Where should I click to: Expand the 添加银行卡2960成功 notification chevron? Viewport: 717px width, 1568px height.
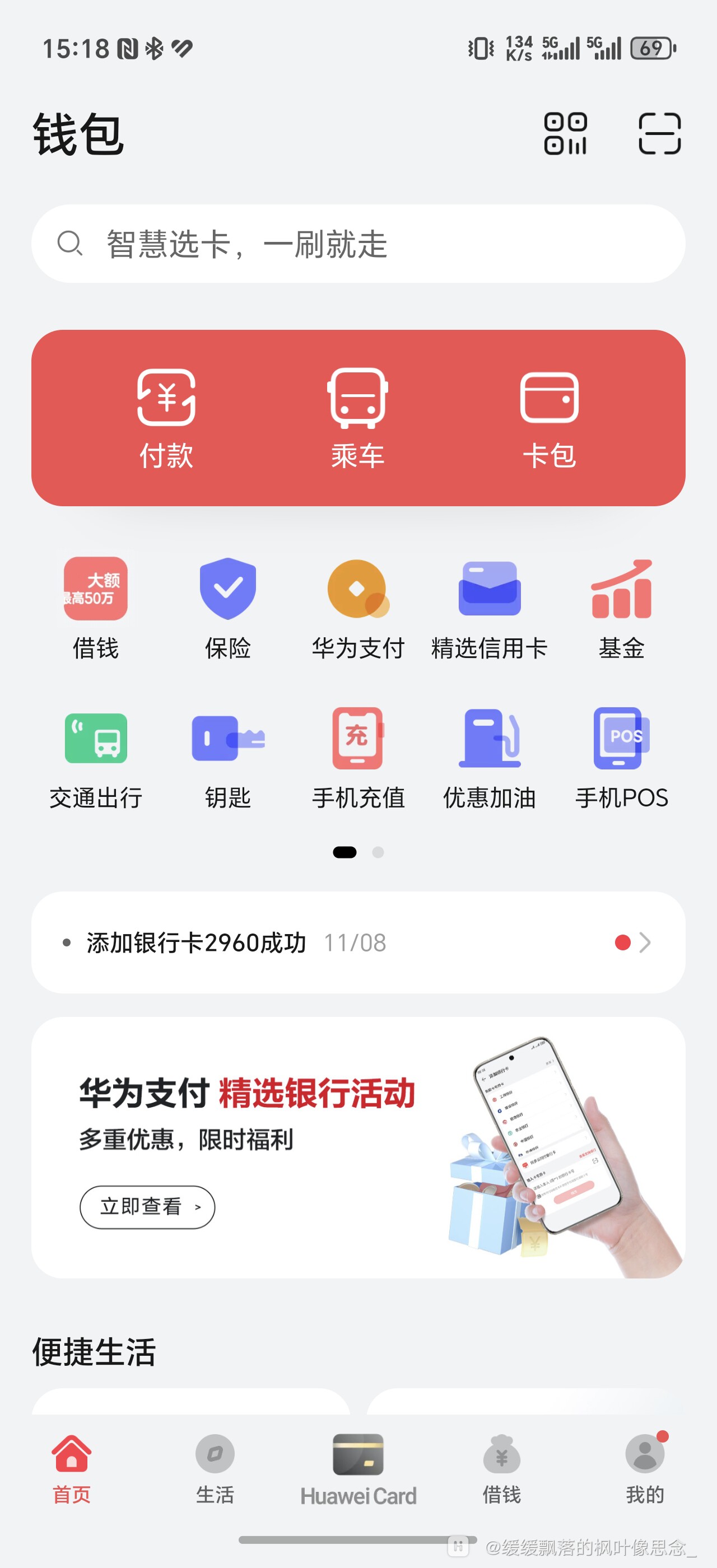click(x=648, y=943)
